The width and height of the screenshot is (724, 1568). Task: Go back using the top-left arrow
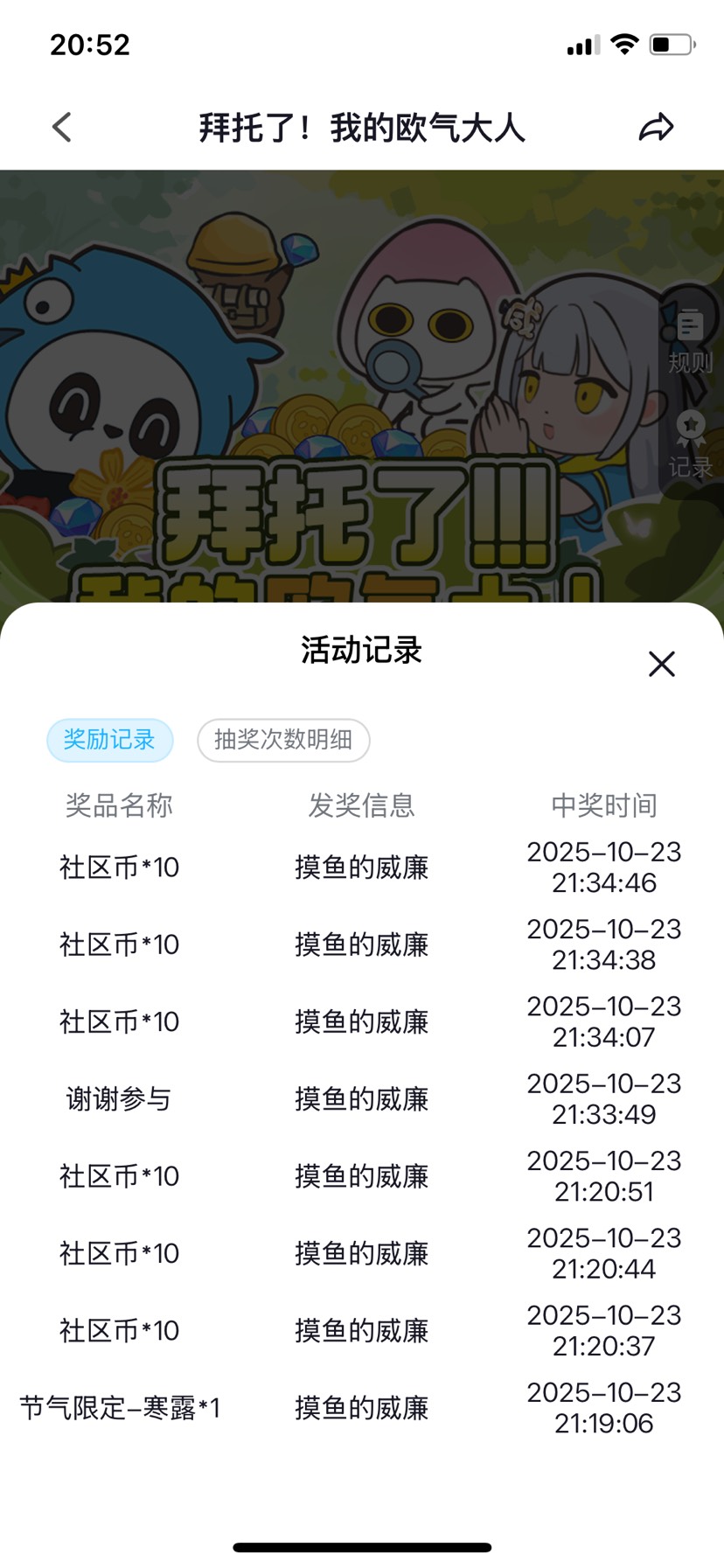click(x=61, y=128)
